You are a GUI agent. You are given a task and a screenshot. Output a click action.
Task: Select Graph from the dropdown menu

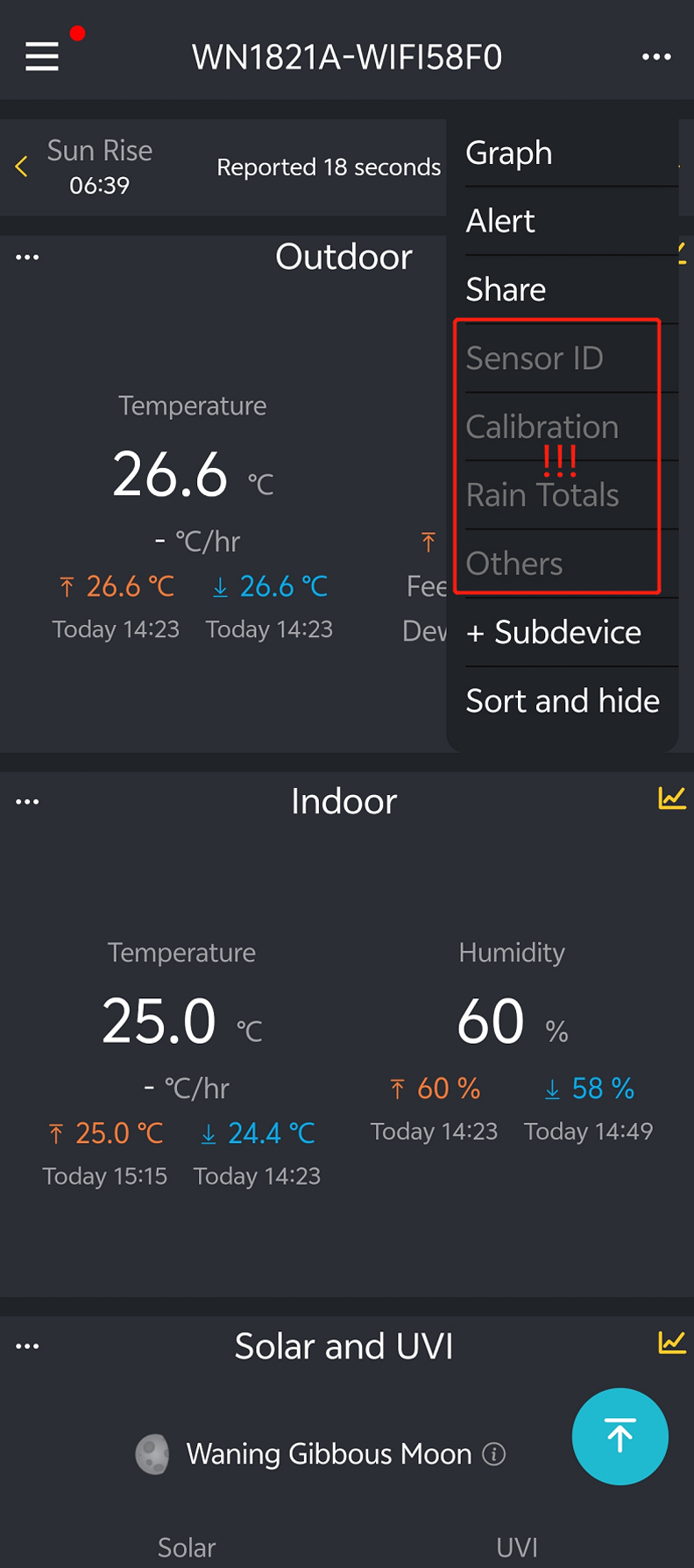point(509,153)
